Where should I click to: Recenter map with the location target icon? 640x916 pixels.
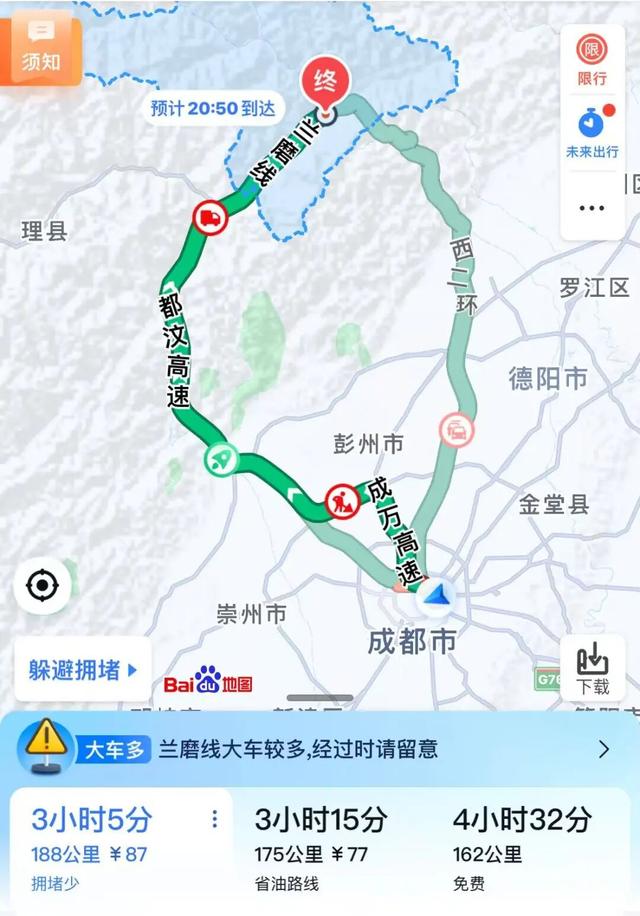pos(43,585)
